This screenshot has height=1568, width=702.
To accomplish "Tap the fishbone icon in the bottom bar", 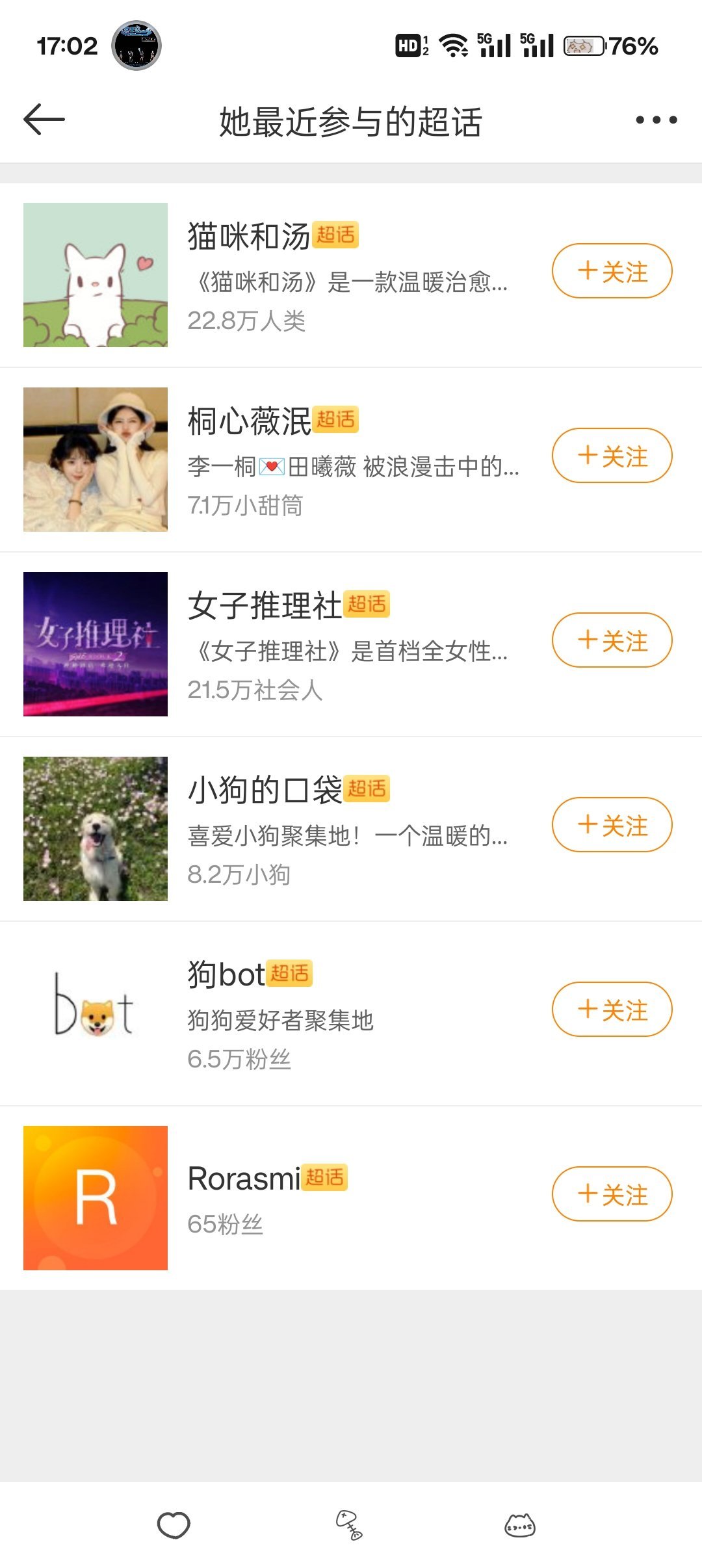I will (350, 1525).
